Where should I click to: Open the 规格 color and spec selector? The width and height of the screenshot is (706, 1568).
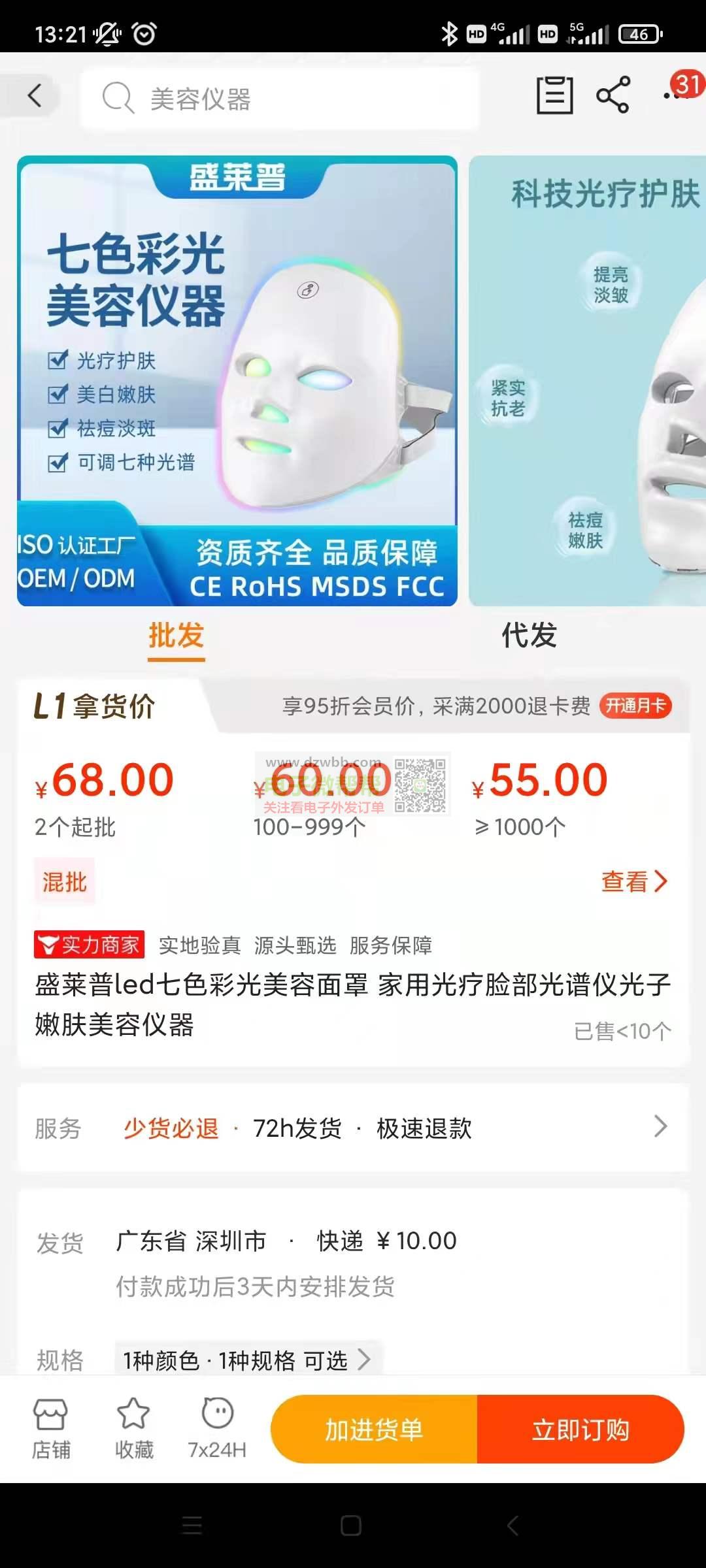pos(247,1360)
